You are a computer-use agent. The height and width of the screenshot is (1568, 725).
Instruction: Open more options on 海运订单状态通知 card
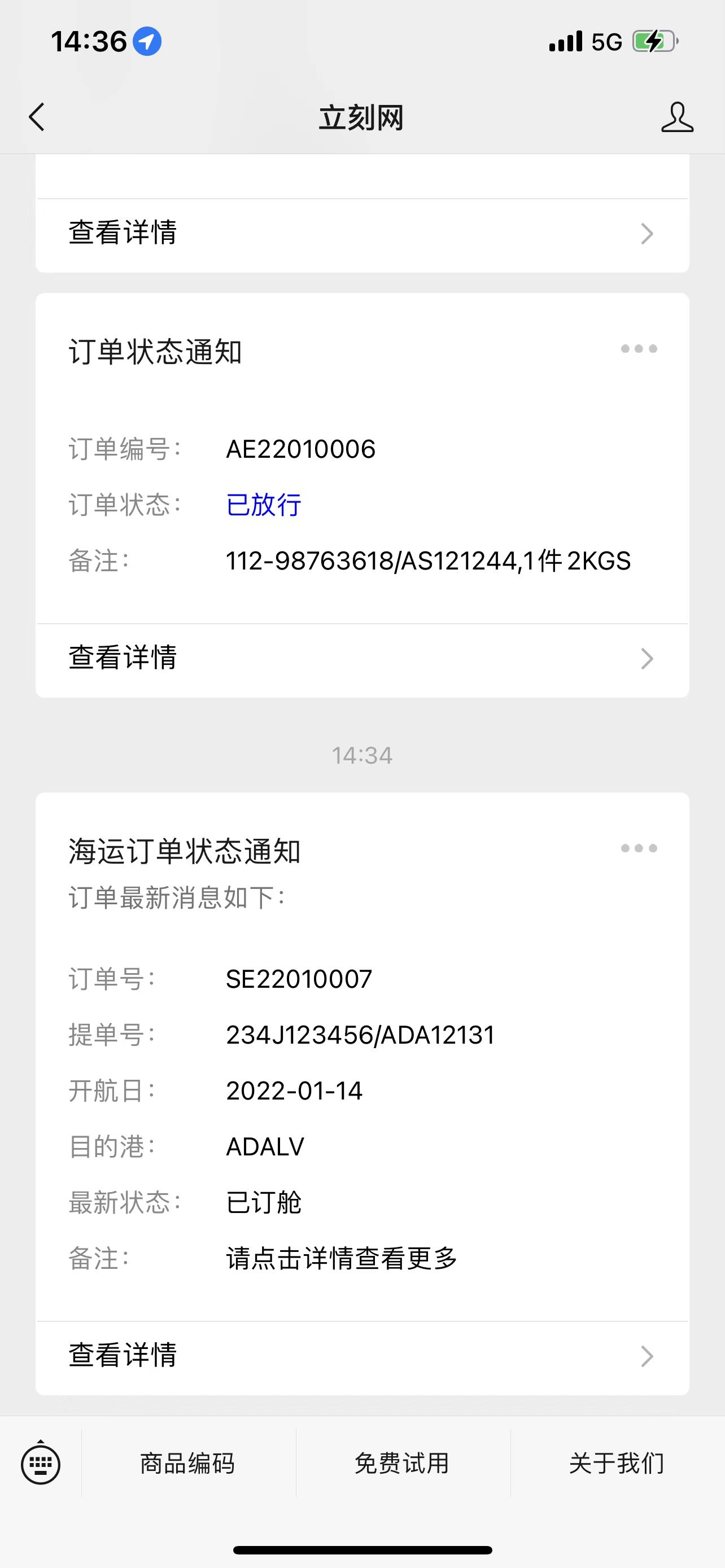click(639, 848)
